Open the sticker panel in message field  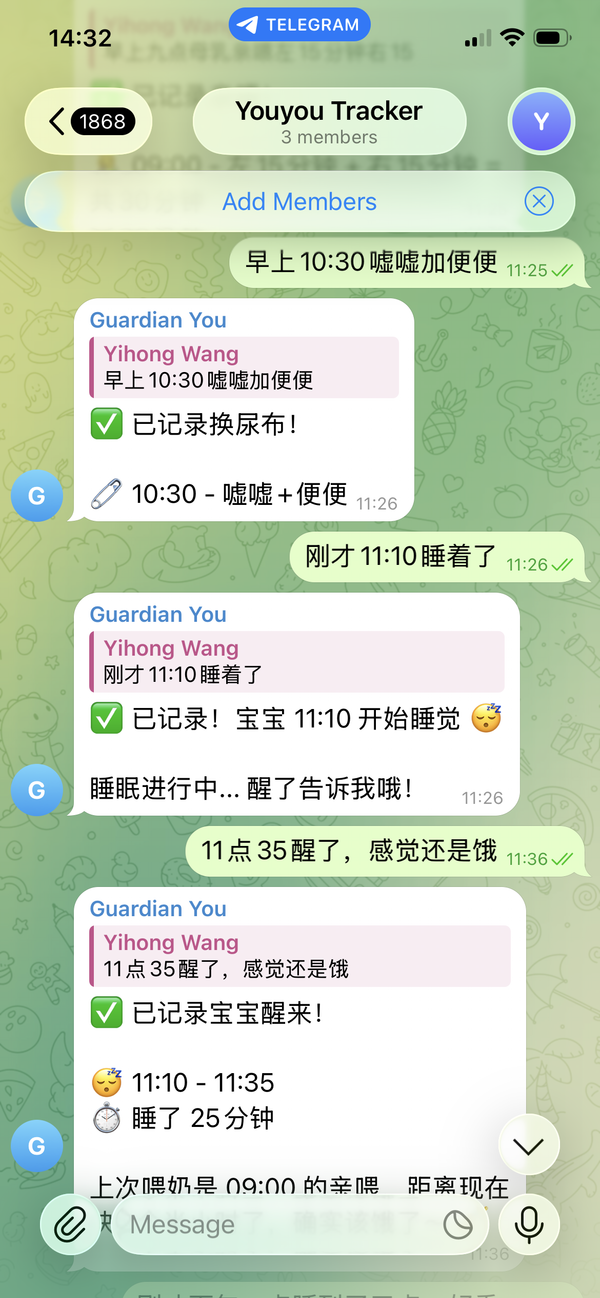(458, 1225)
